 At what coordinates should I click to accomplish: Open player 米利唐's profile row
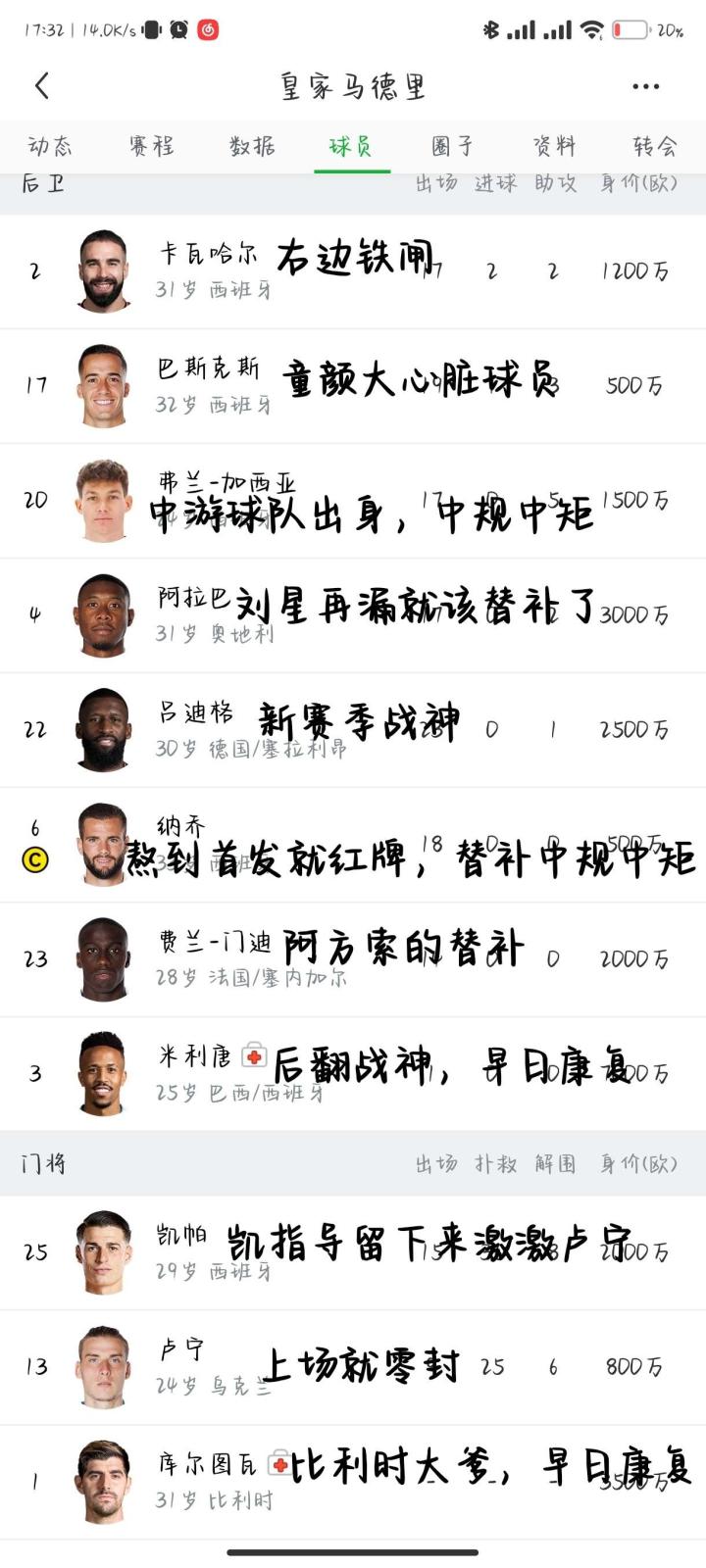point(353,1074)
